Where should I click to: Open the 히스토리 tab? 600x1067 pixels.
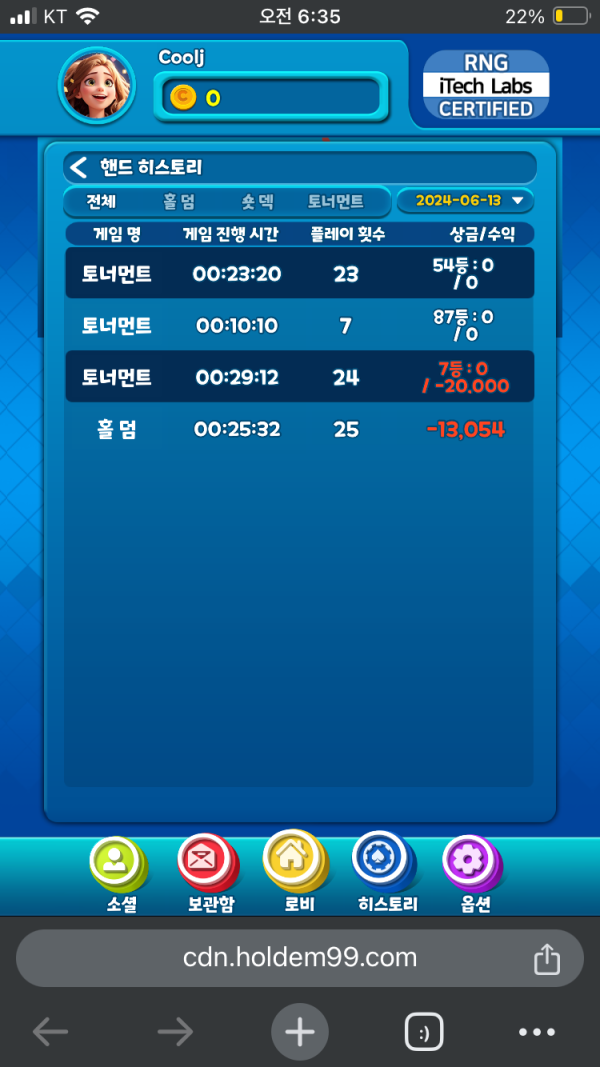[386, 866]
